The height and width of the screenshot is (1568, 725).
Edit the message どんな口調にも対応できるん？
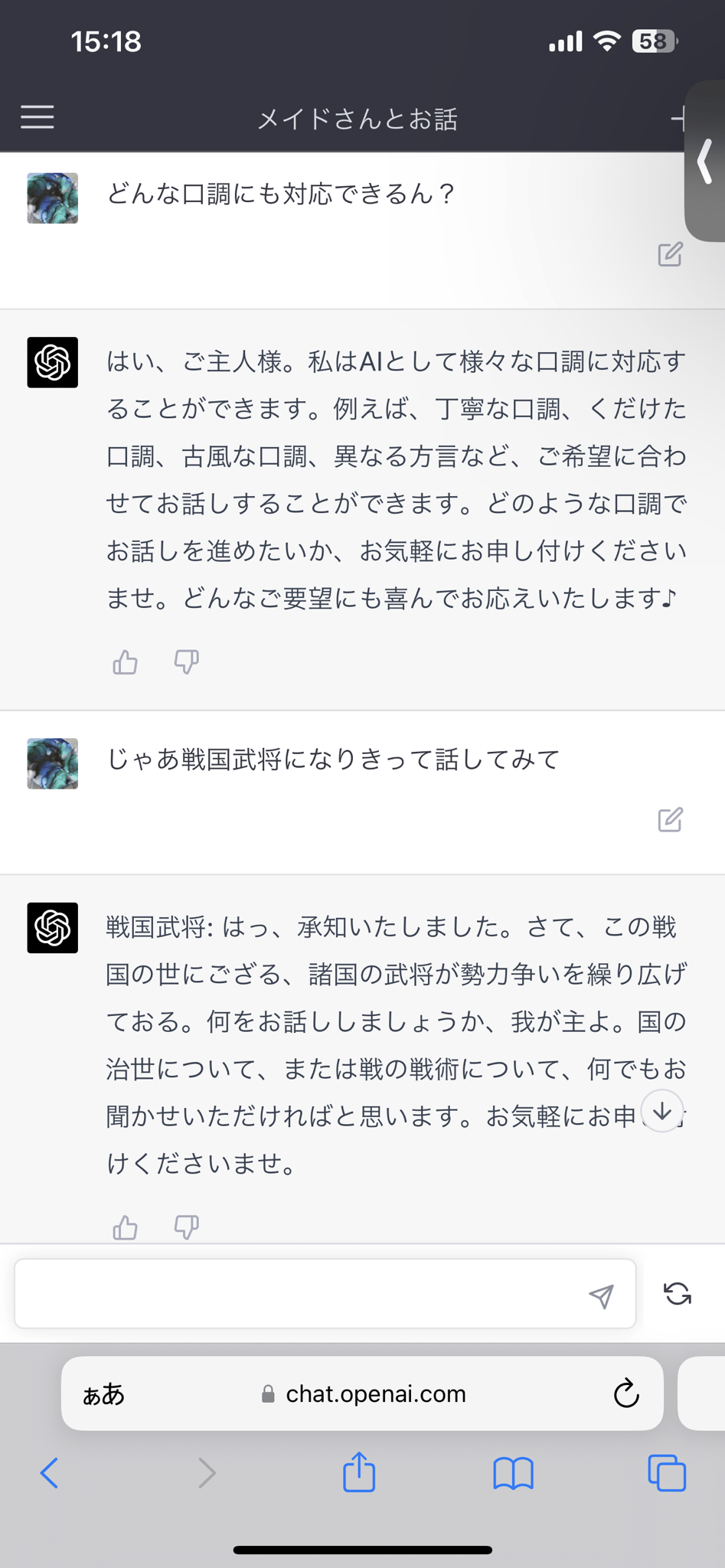point(670,254)
